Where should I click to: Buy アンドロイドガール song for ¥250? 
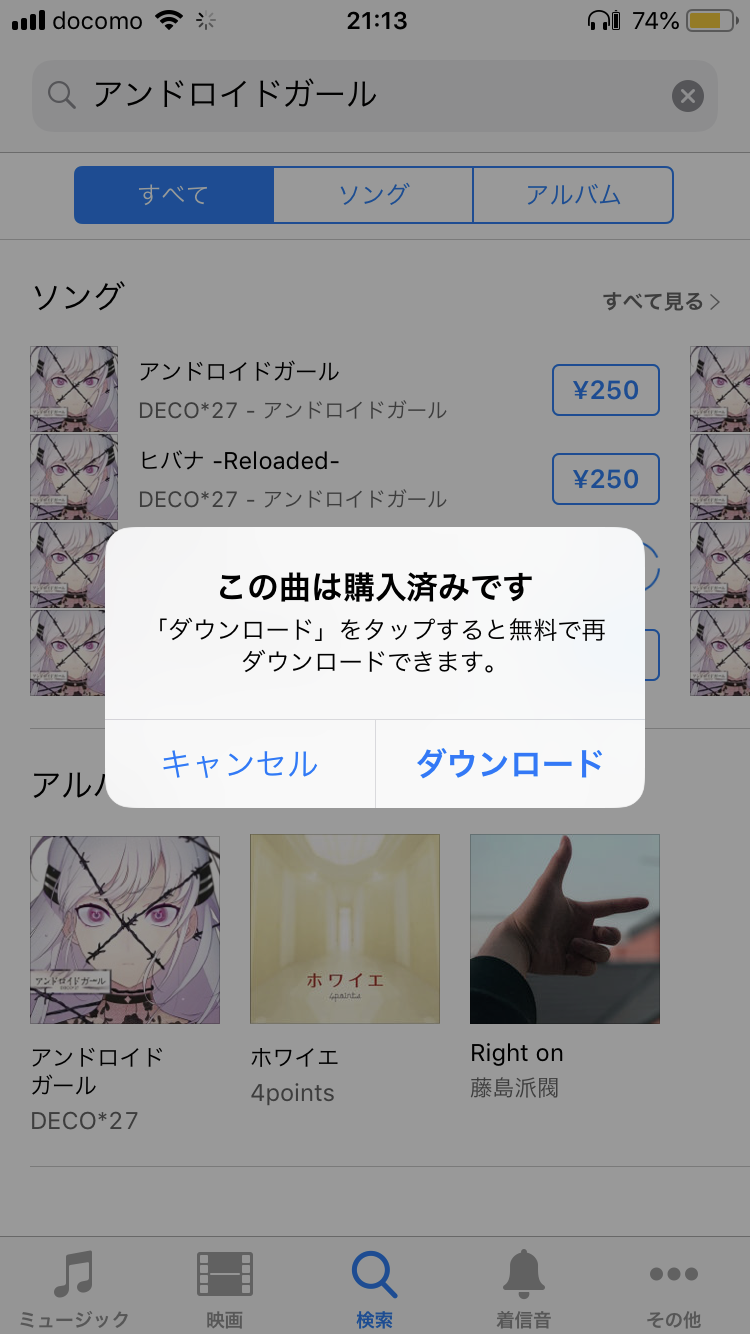coord(605,390)
